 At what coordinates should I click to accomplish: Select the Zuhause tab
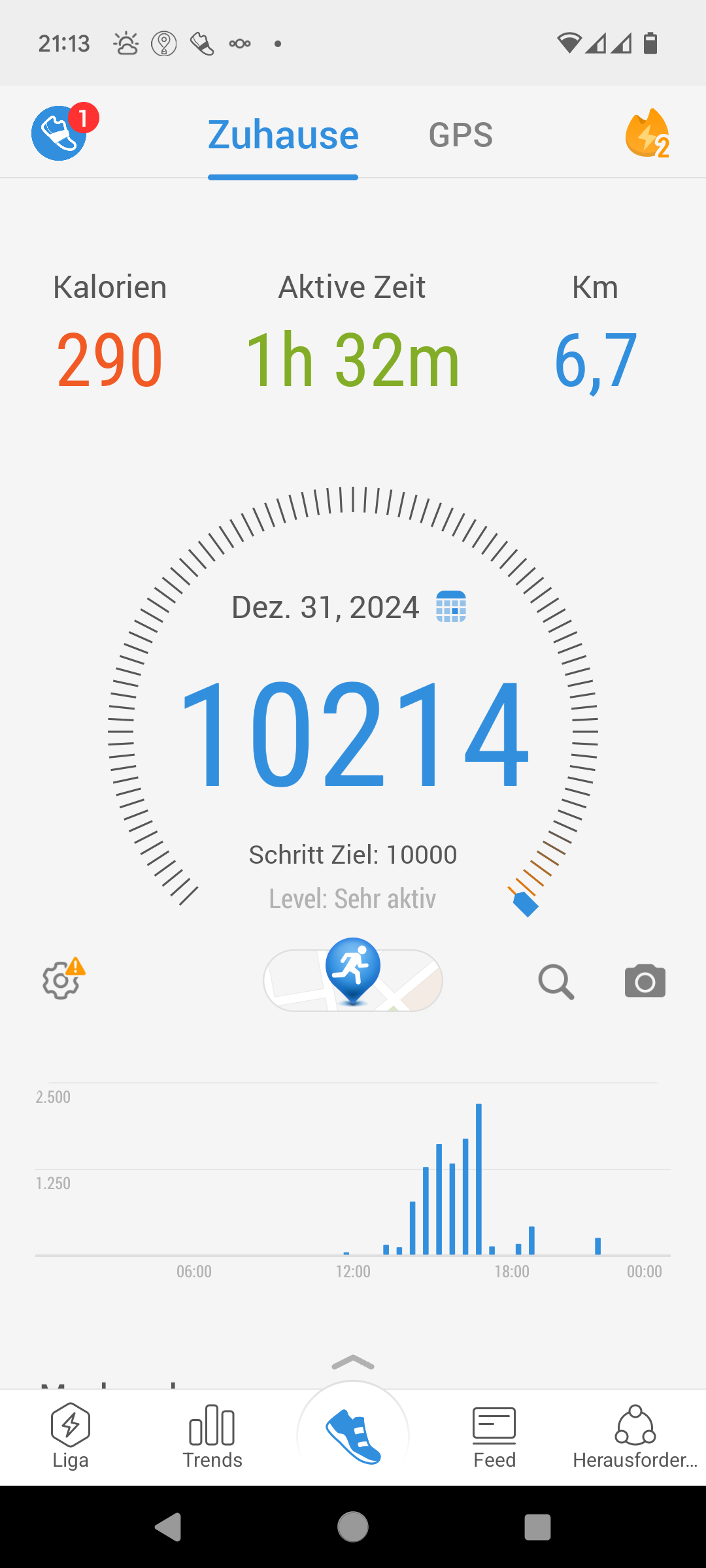click(283, 135)
